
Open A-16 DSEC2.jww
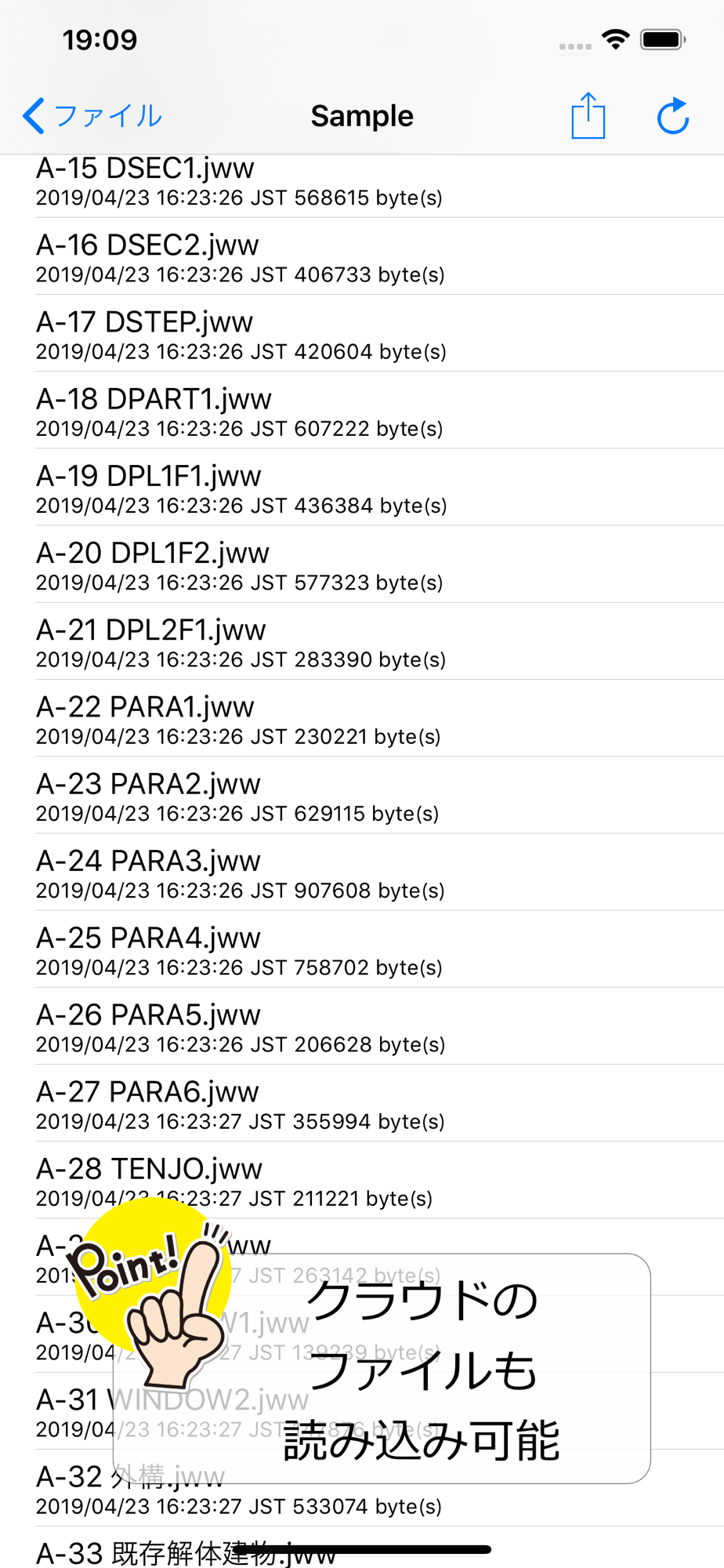tap(362, 256)
